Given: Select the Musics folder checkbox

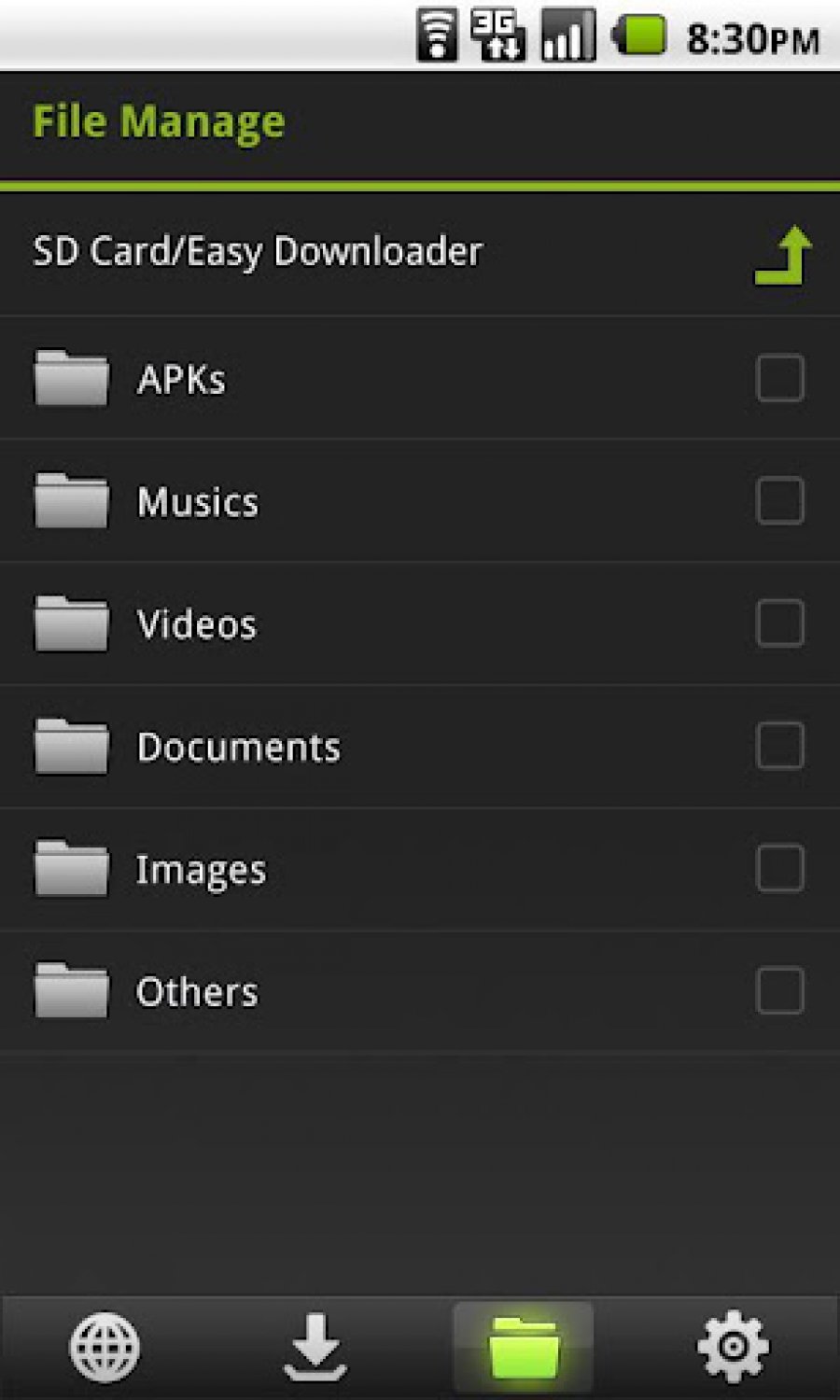Looking at the screenshot, I should 779,501.
